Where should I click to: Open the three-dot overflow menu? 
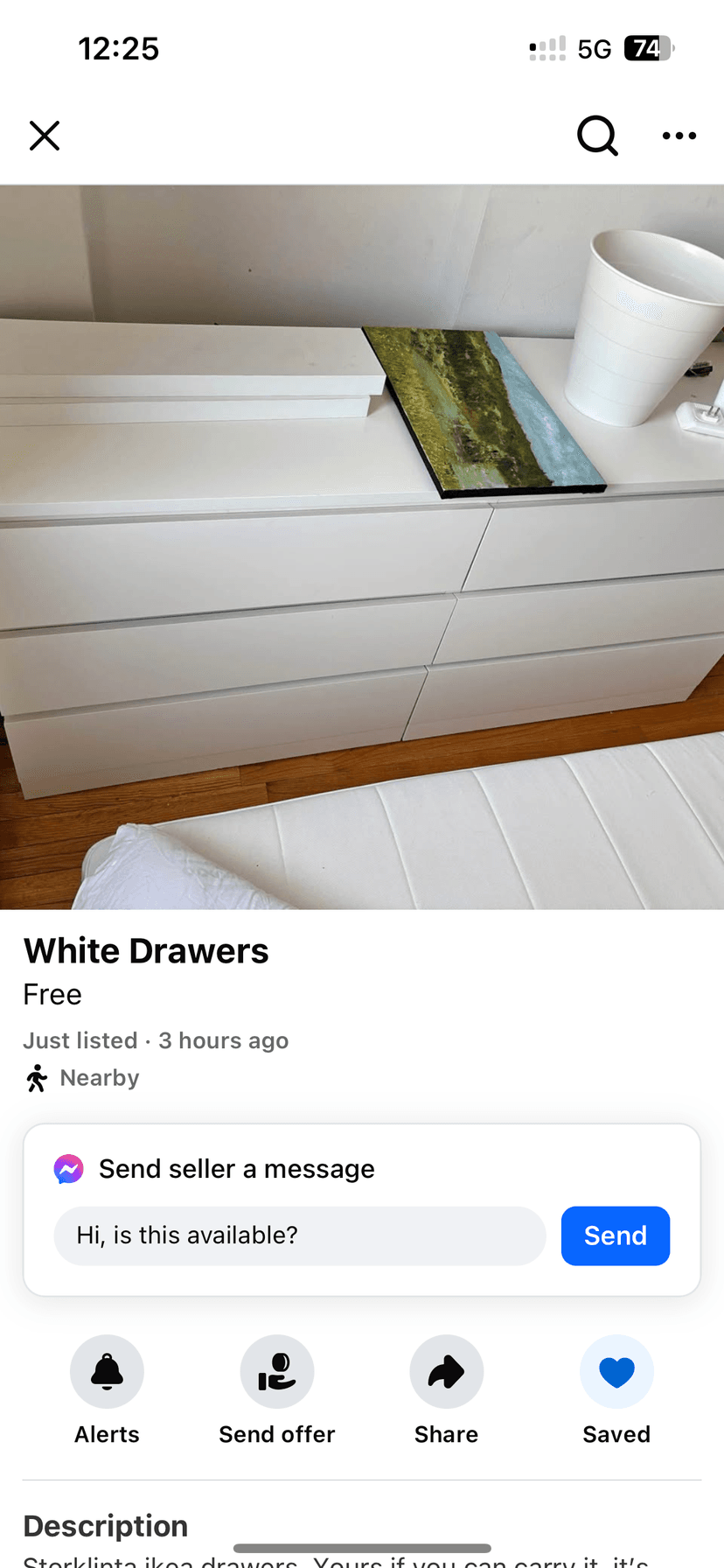click(x=679, y=136)
